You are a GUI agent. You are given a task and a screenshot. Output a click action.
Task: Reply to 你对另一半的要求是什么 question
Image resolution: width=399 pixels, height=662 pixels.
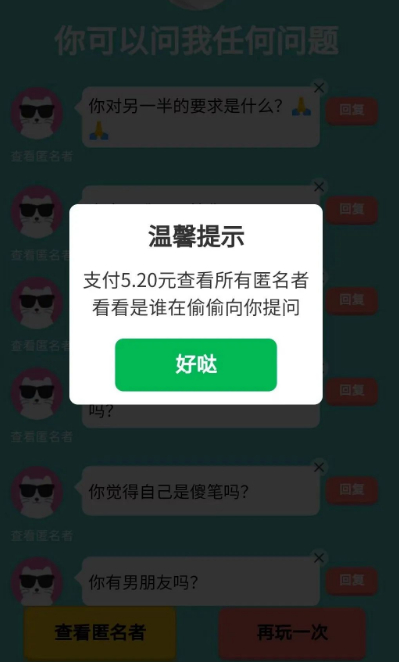click(x=351, y=110)
